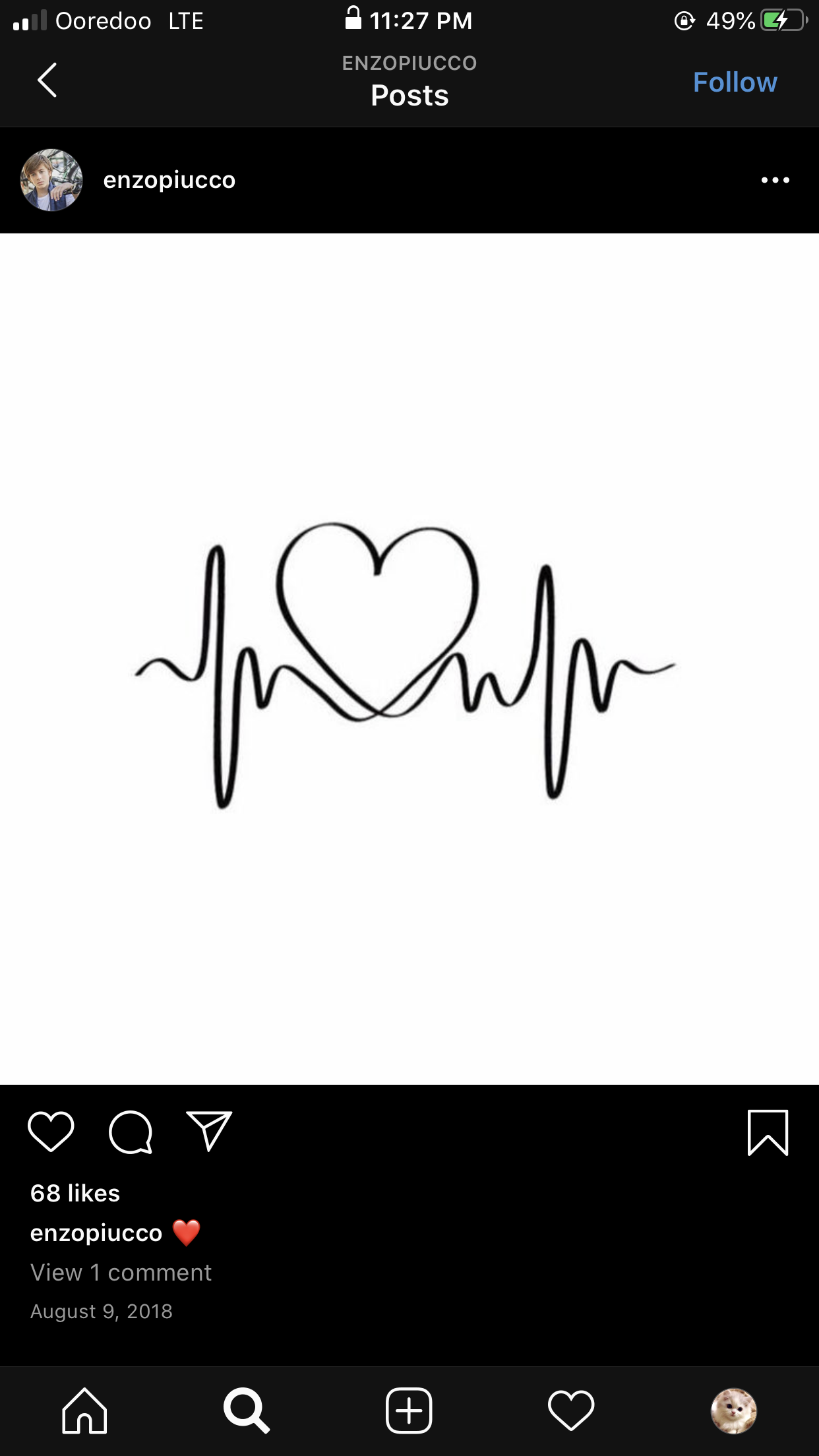Create a new post

(x=409, y=1410)
